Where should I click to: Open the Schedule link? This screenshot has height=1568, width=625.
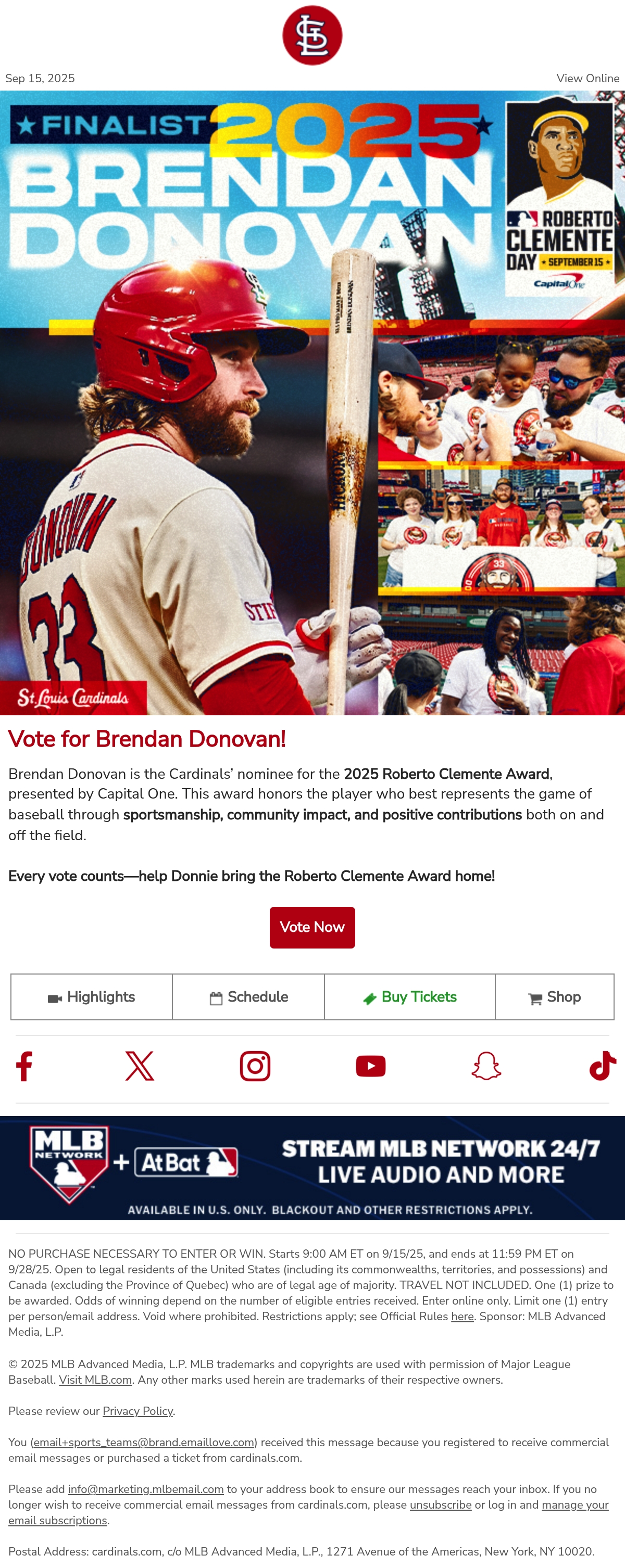[x=248, y=997]
